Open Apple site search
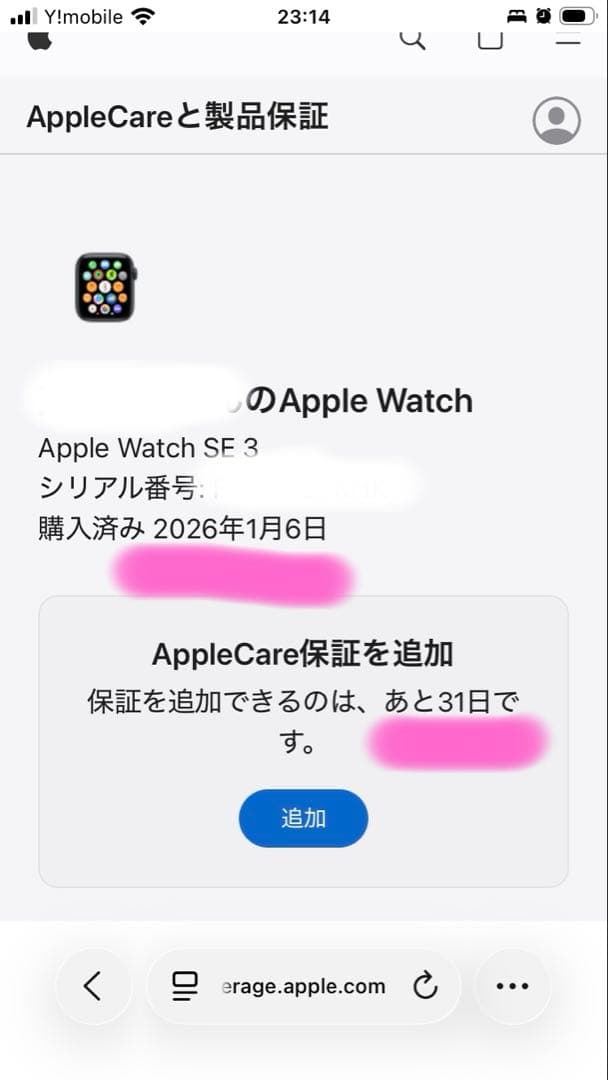608x1080 pixels. 412,40
